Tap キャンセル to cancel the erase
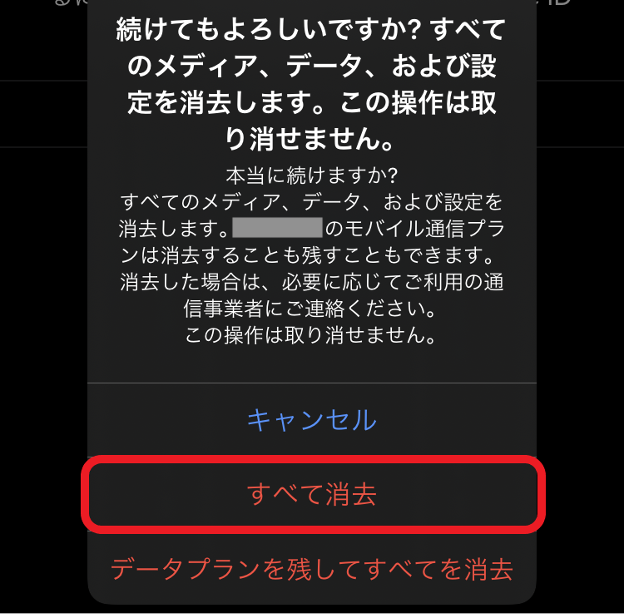Viewport: 624px width, 614px height. point(312,419)
